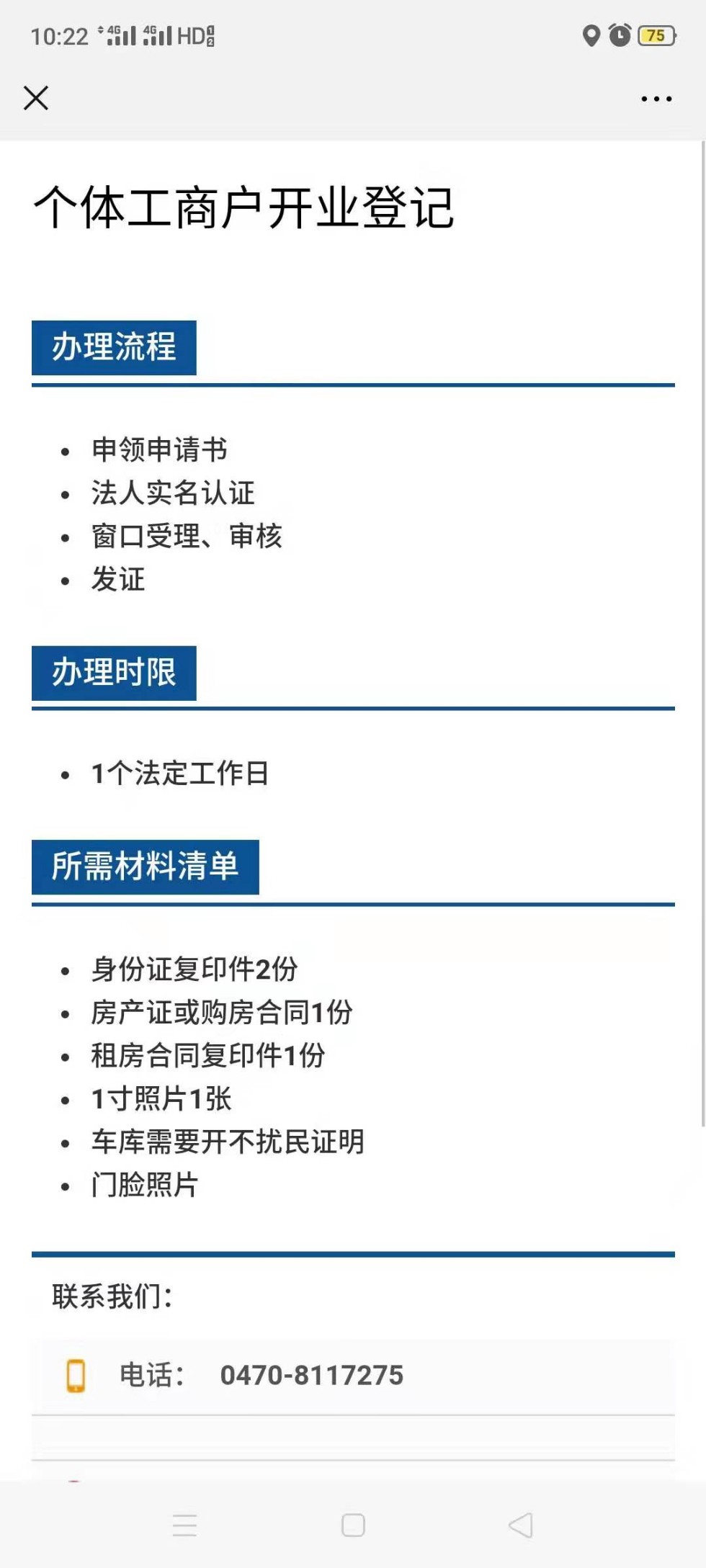
Task: Select the 办理流程 section header
Action: click(x=113, y=349)
